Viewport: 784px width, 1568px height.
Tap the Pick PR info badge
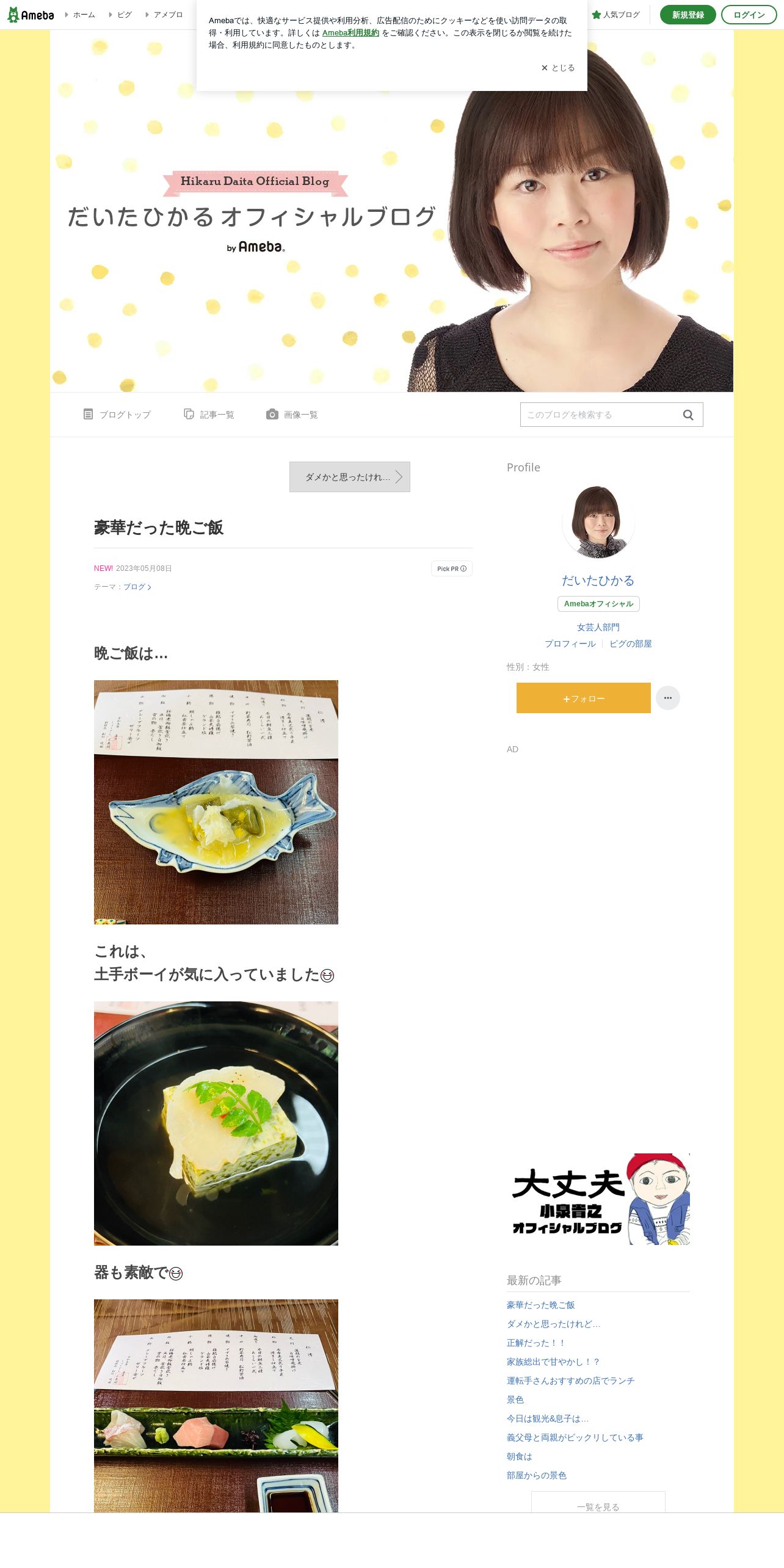click(451, 568)
